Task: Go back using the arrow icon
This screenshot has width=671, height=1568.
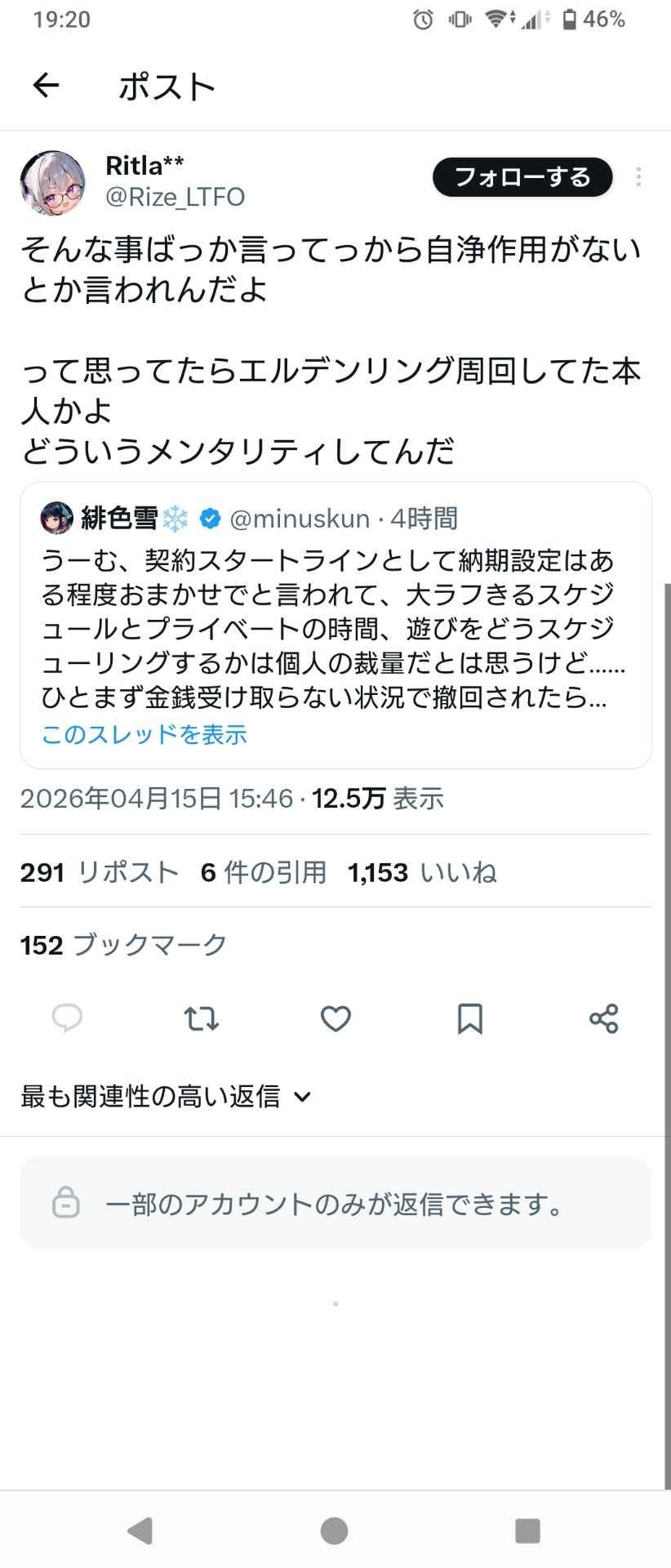Action: click(x=47, y=85)
